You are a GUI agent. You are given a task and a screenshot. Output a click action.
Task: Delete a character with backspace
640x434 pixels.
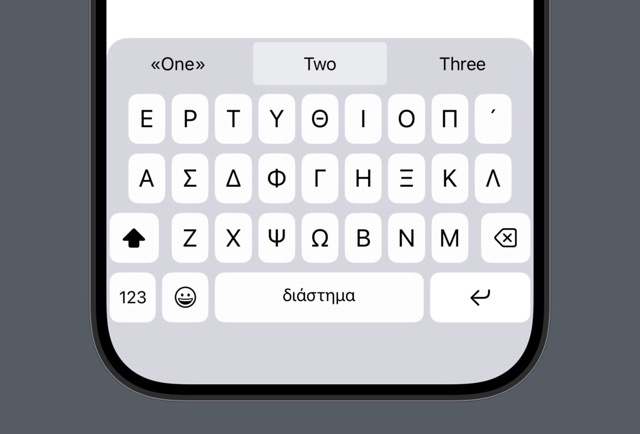point(506,238)
